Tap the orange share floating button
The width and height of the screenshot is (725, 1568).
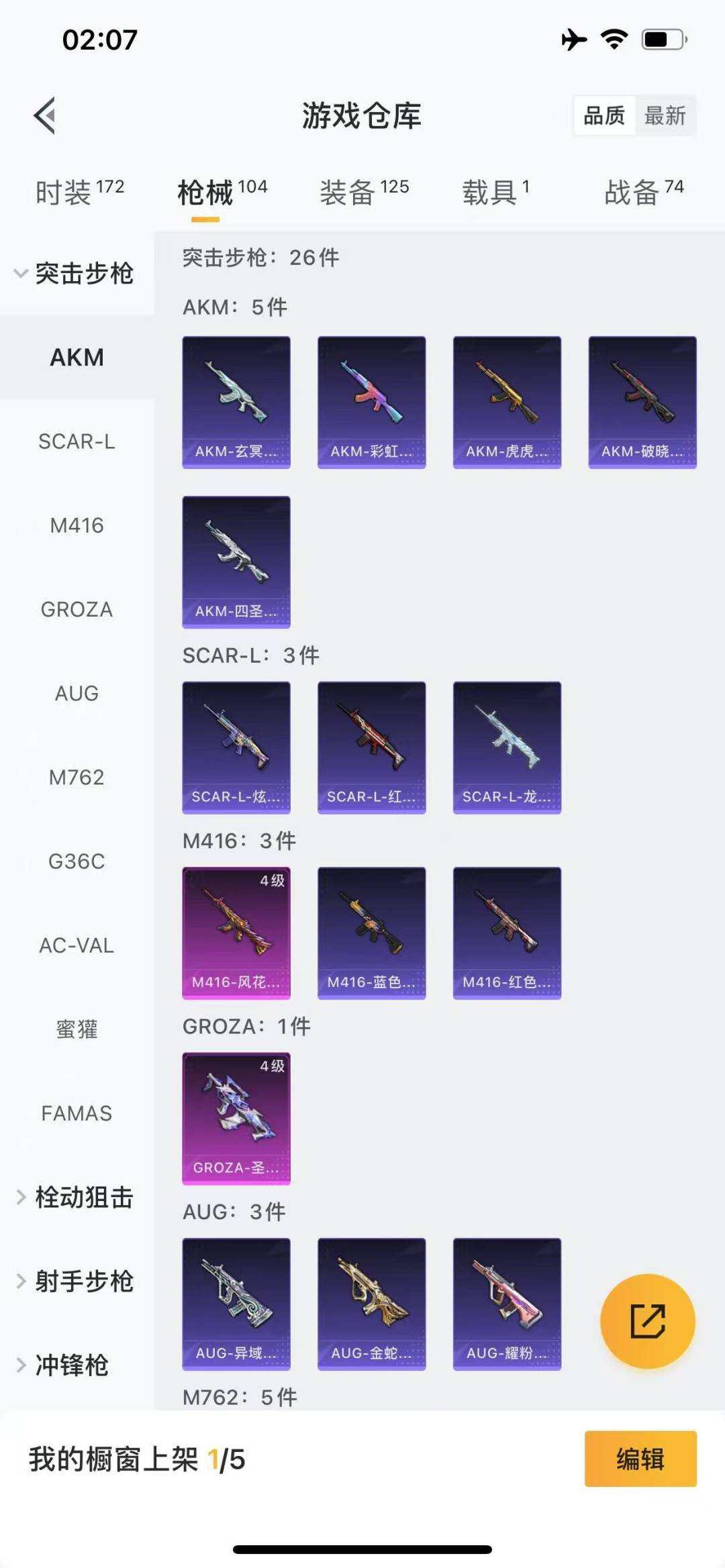647,1321
